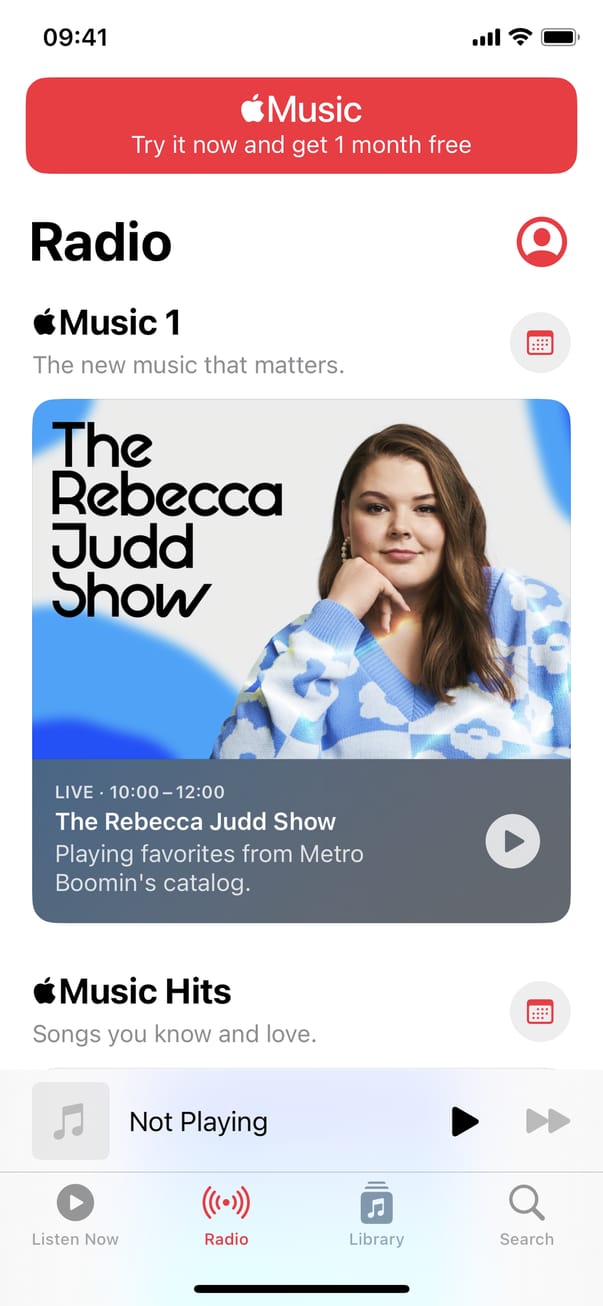Viewport: 603px width, 1306px height.
Task: Open the Search tab
Action: [x=526, y=1215]
